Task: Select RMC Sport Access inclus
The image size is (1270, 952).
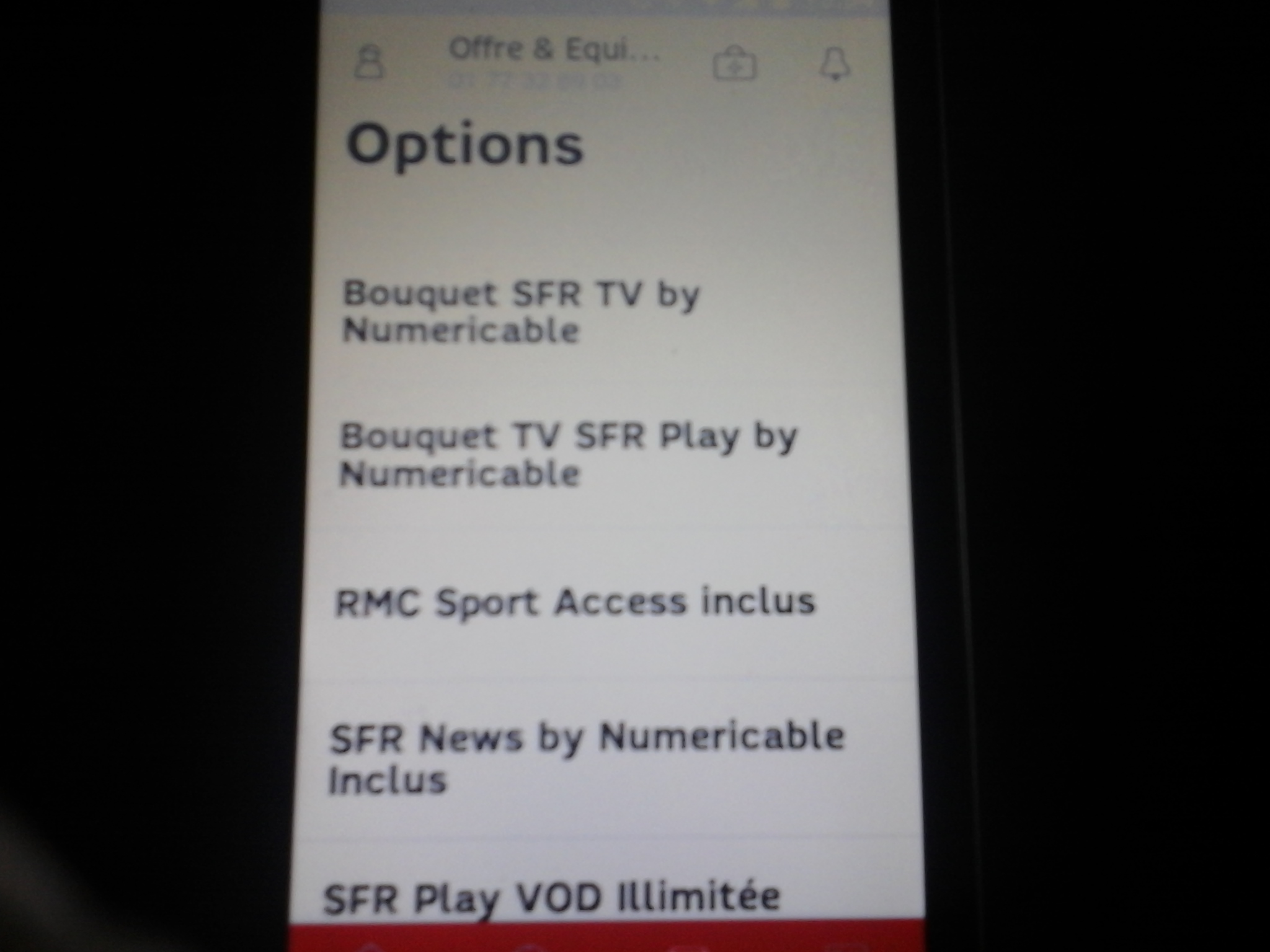Action: click(574, 602)
